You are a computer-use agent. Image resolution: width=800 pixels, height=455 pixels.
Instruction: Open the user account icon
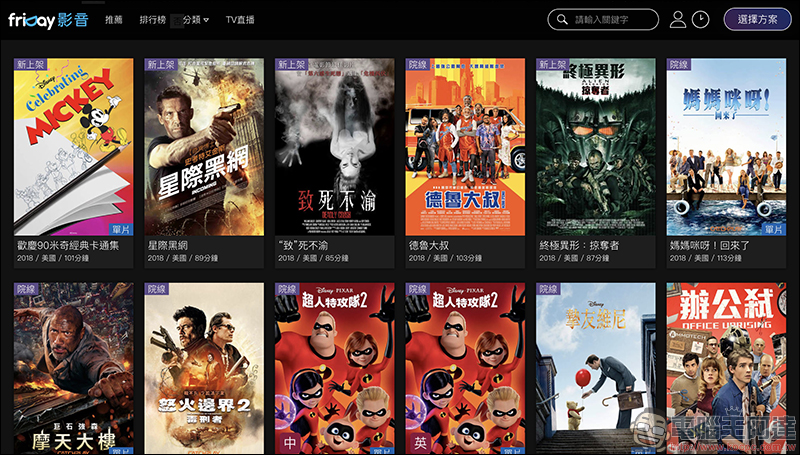[x=678, y=19]
